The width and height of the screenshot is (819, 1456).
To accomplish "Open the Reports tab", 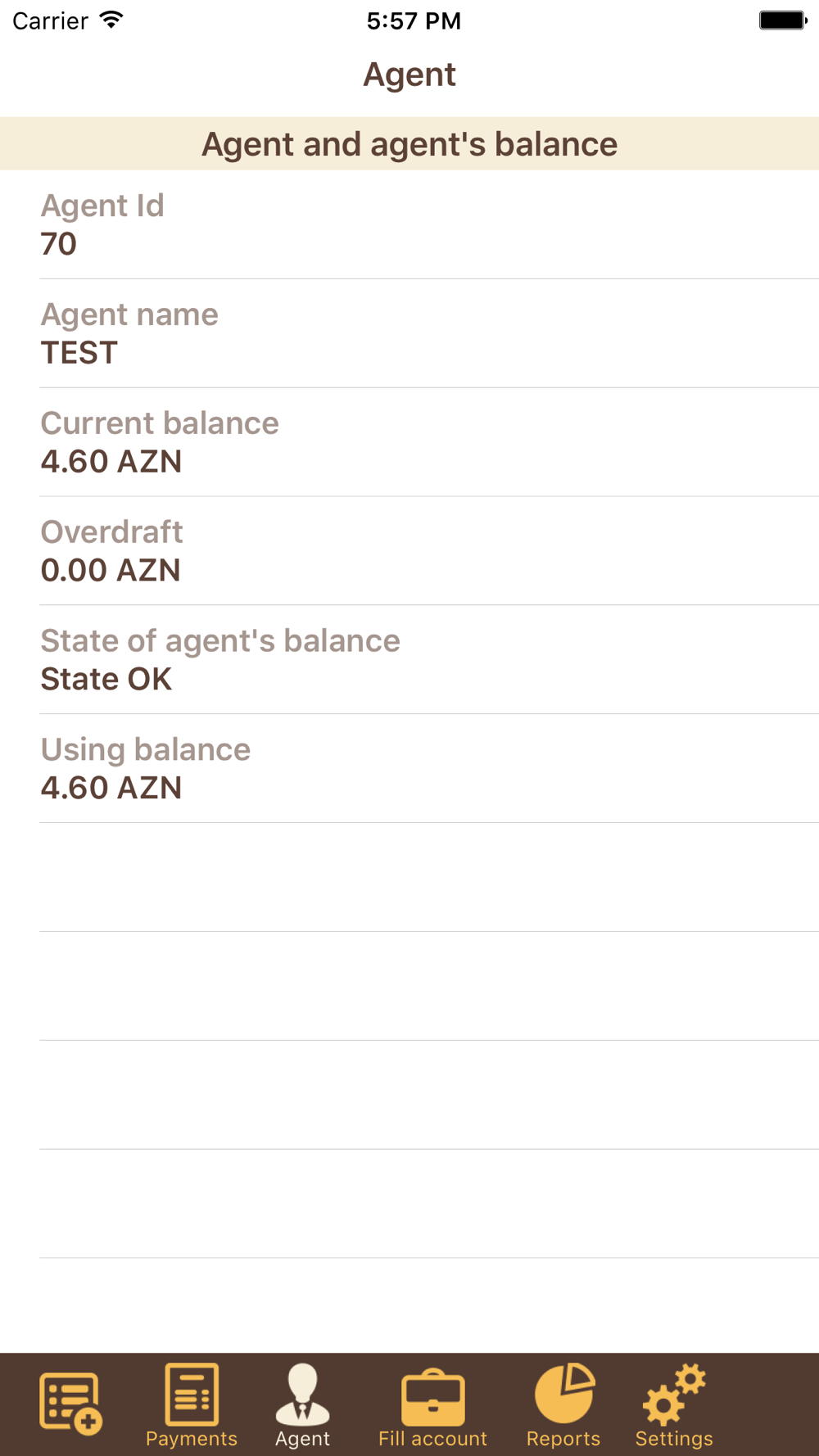I will pyautogui.click(x=563, y=1405).
